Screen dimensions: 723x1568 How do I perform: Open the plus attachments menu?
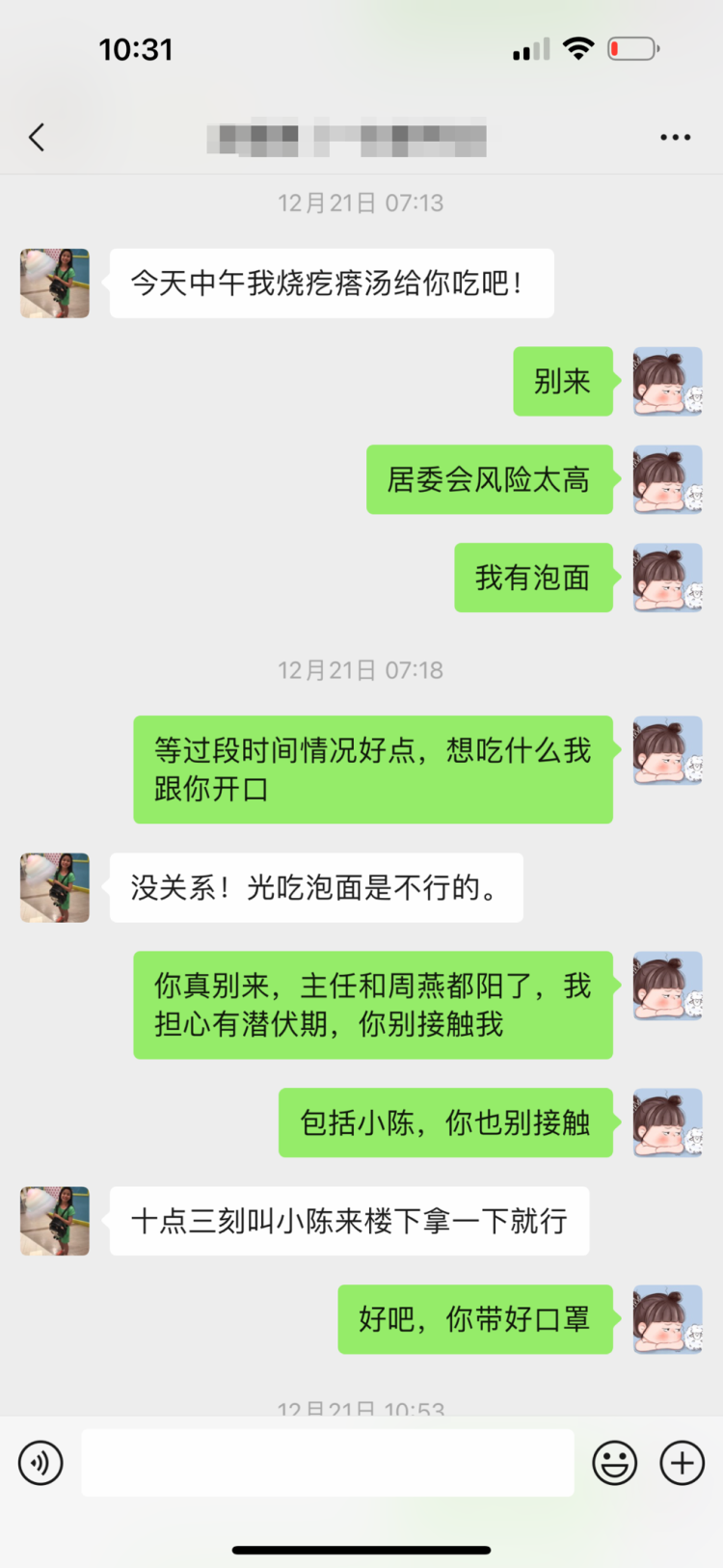click(682, 1463)
